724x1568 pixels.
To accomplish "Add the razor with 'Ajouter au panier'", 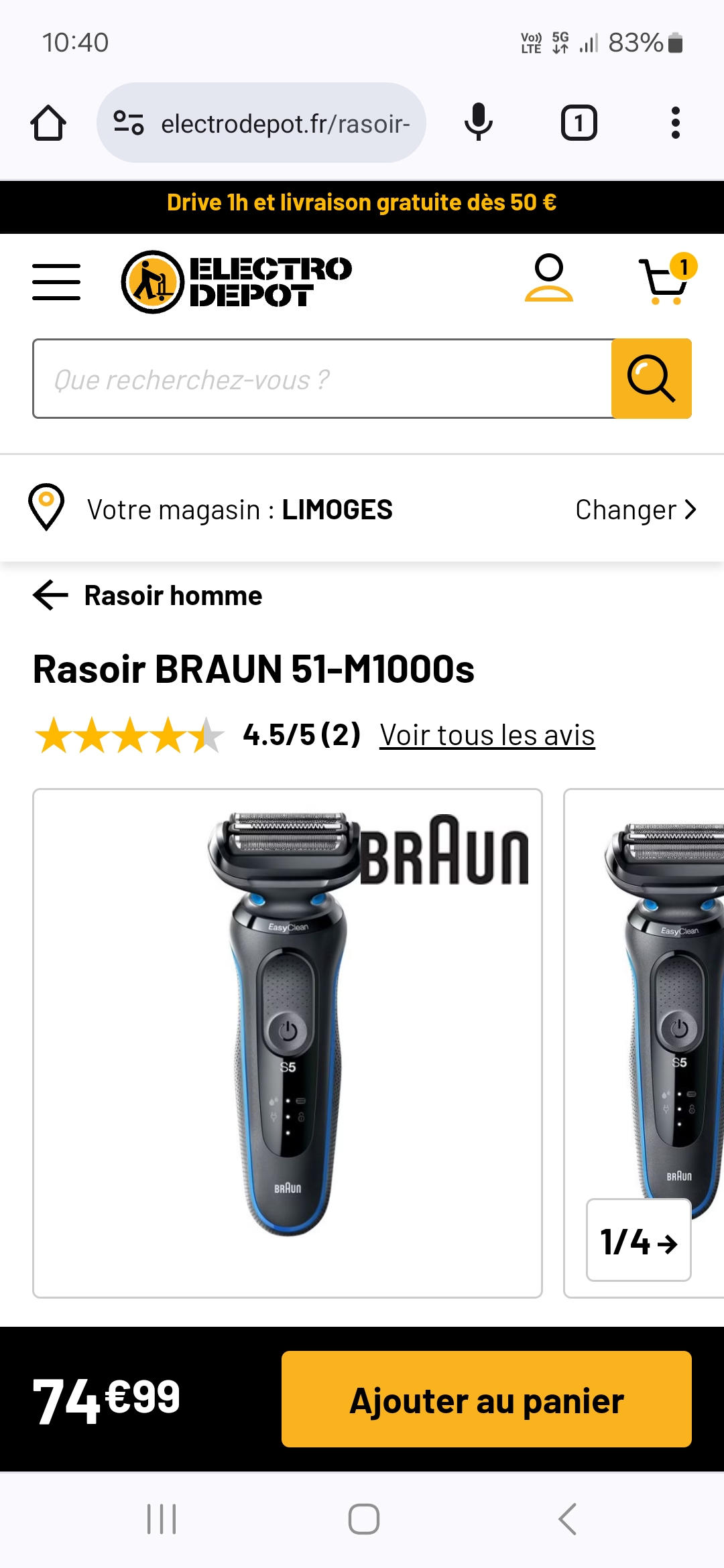I will point(486,1399).
